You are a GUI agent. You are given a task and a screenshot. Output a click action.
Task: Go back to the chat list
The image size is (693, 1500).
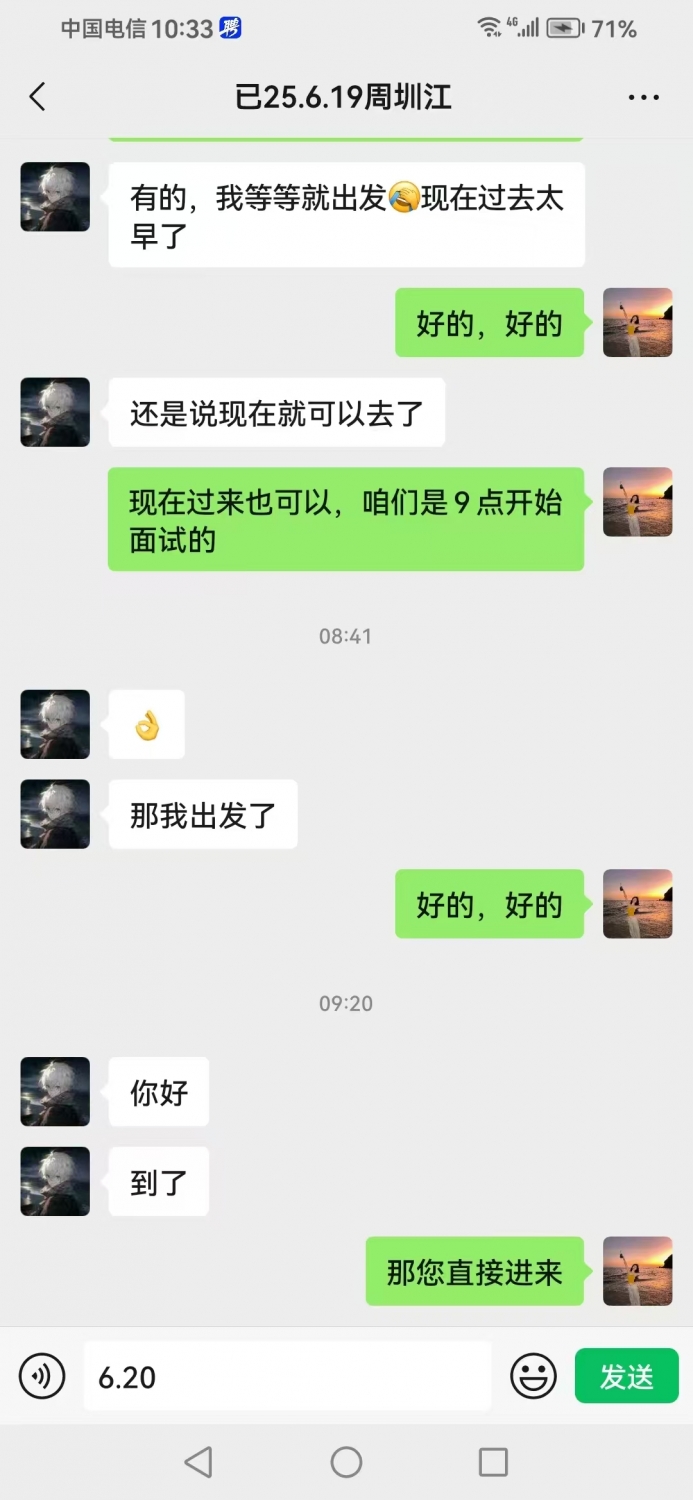click(x=37, y=97)
